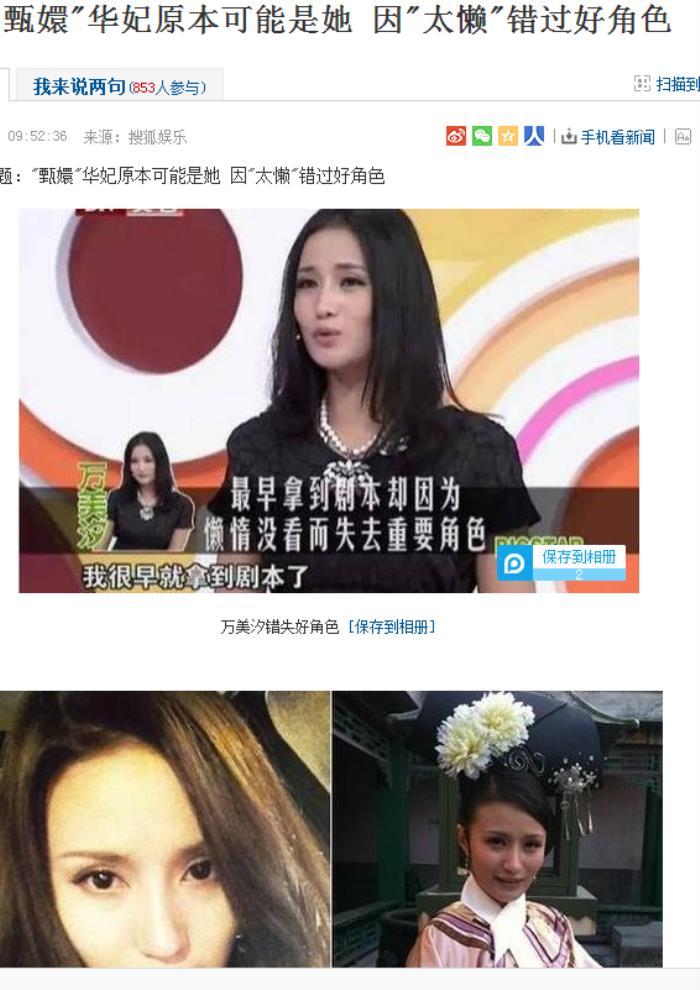
Task: Open the costume drama photo collage
Action: (x=330, y=828)
